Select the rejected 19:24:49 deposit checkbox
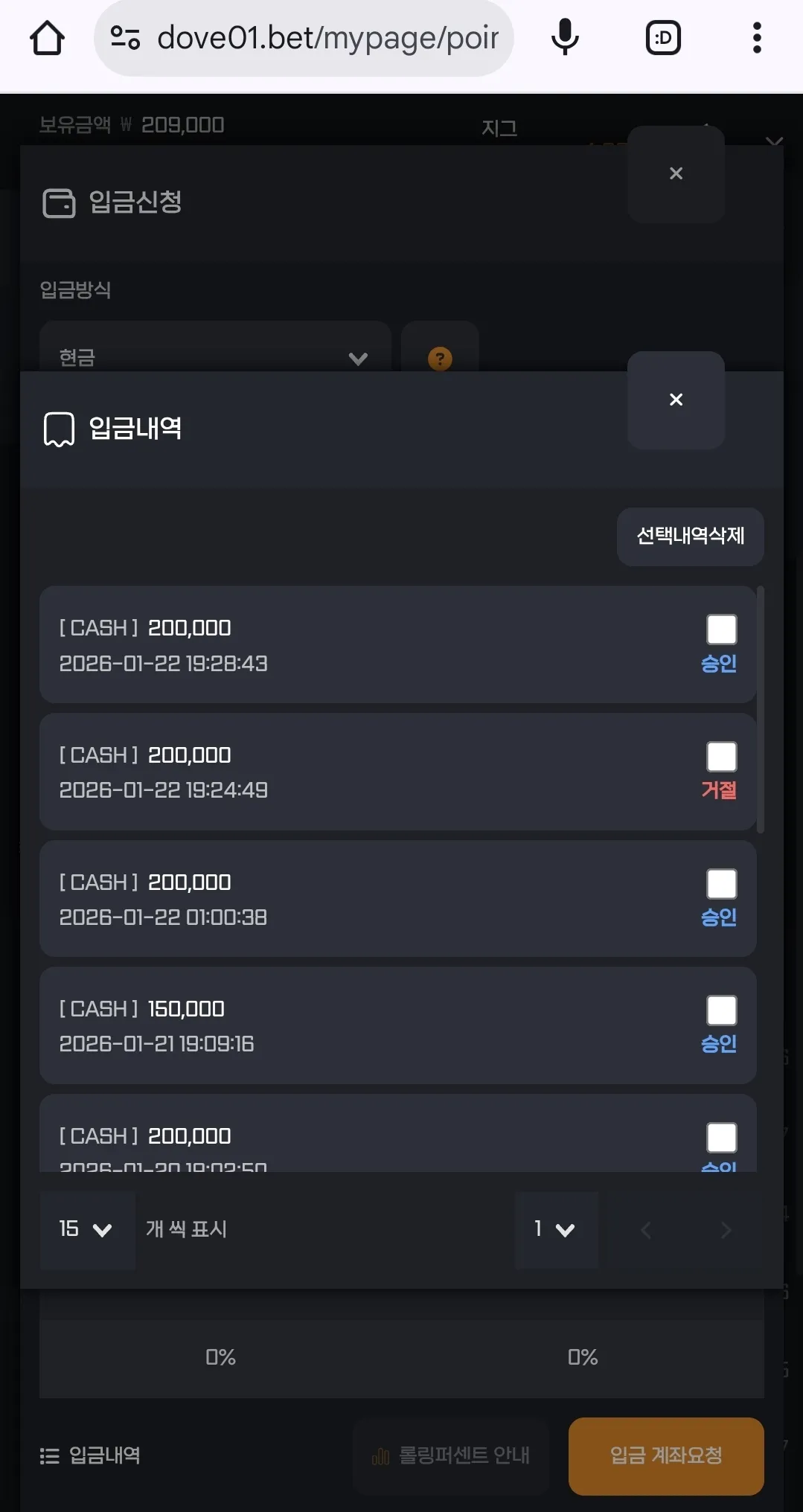 tap(721, 757)
